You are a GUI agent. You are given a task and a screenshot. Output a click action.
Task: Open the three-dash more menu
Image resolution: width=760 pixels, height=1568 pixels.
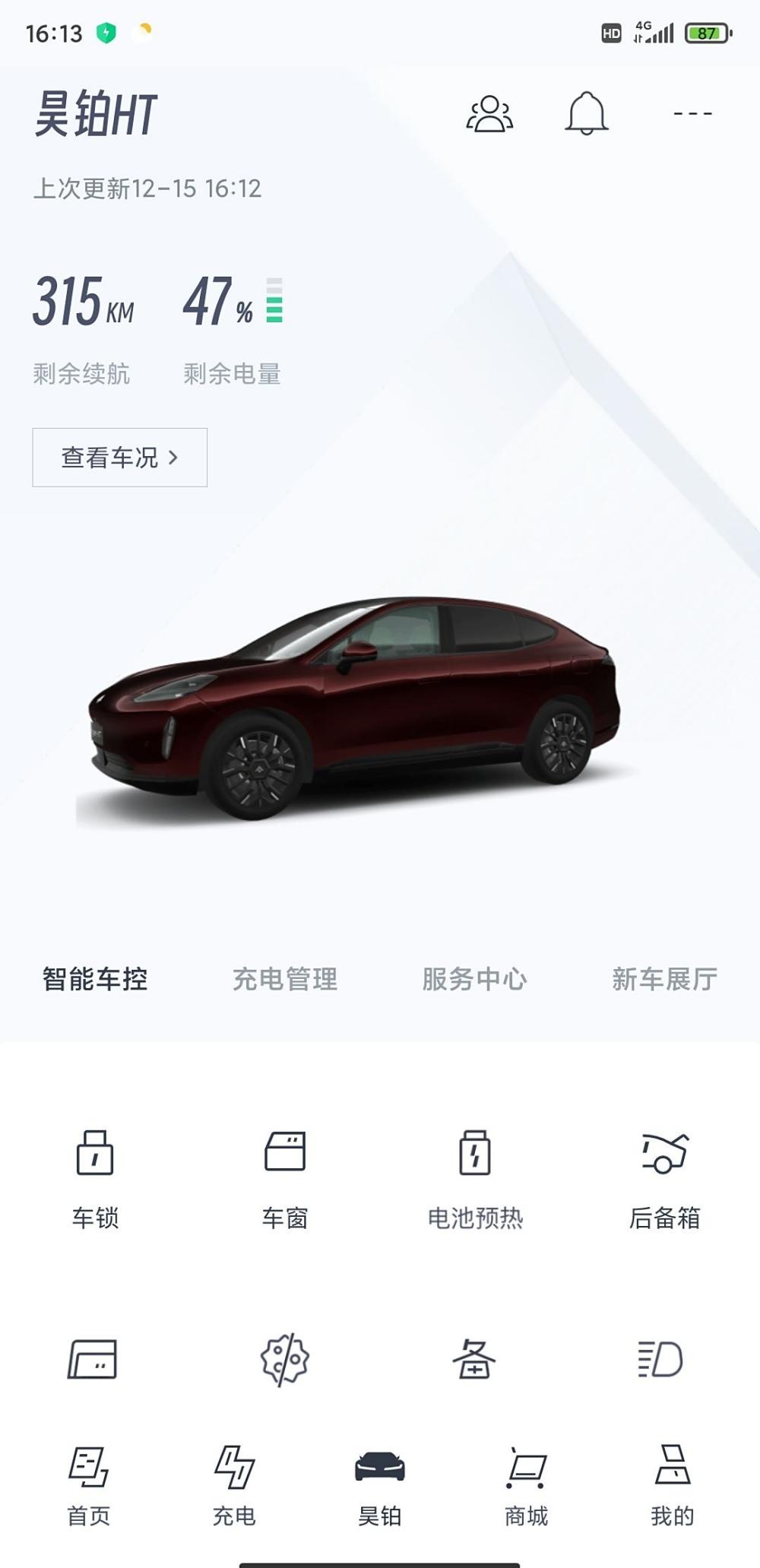tap(692, 113)
